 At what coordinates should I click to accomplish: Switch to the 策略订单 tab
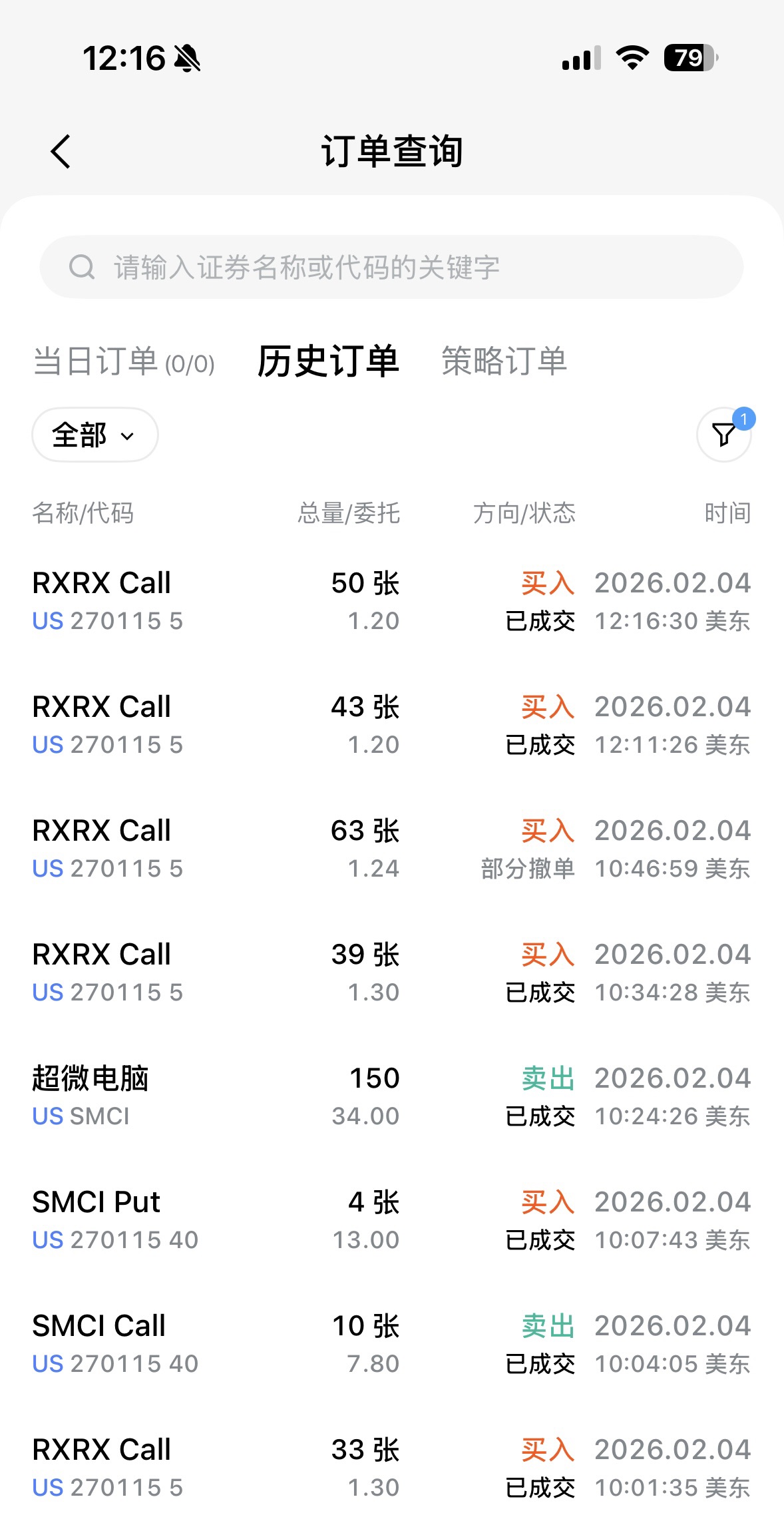[x=504, y=361]
